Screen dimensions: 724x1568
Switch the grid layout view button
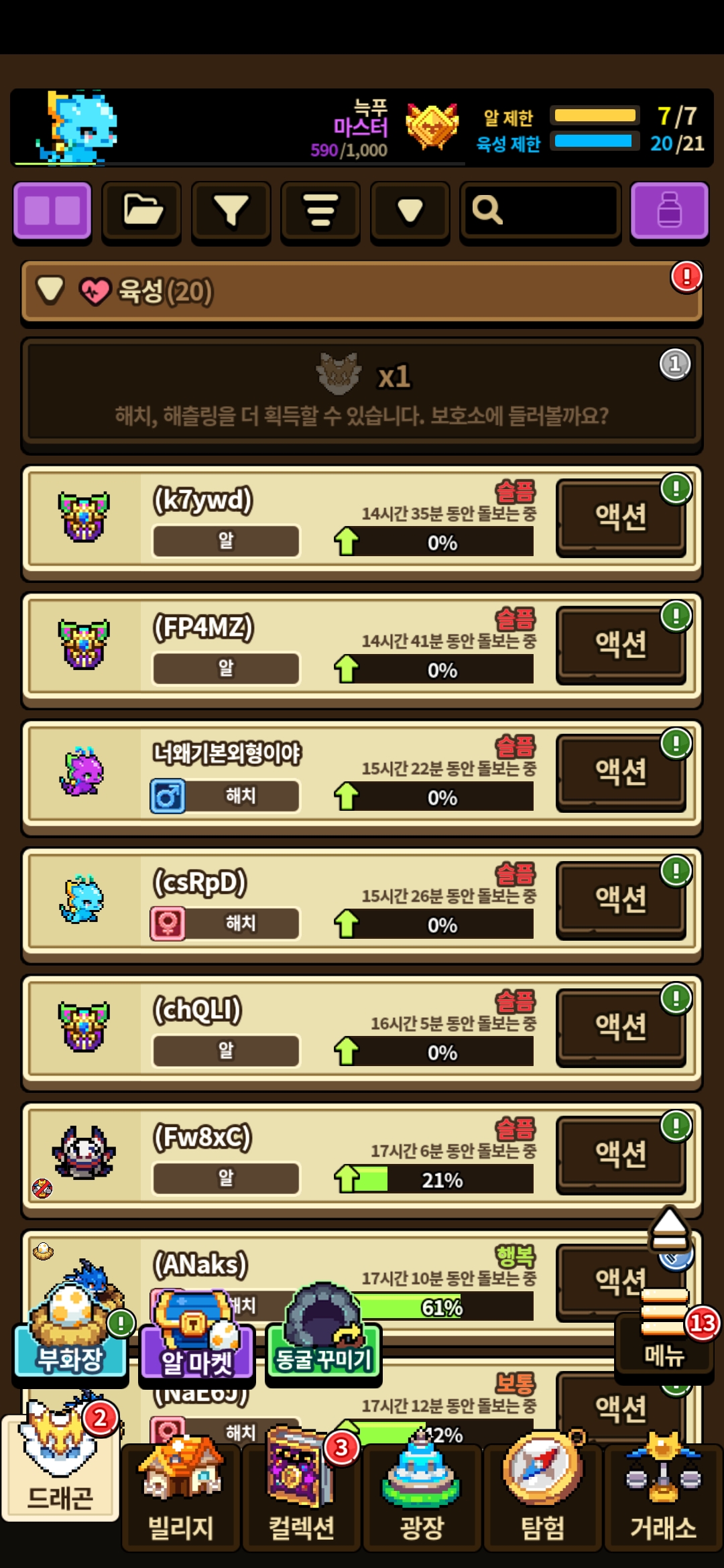[x=52, y=210]
